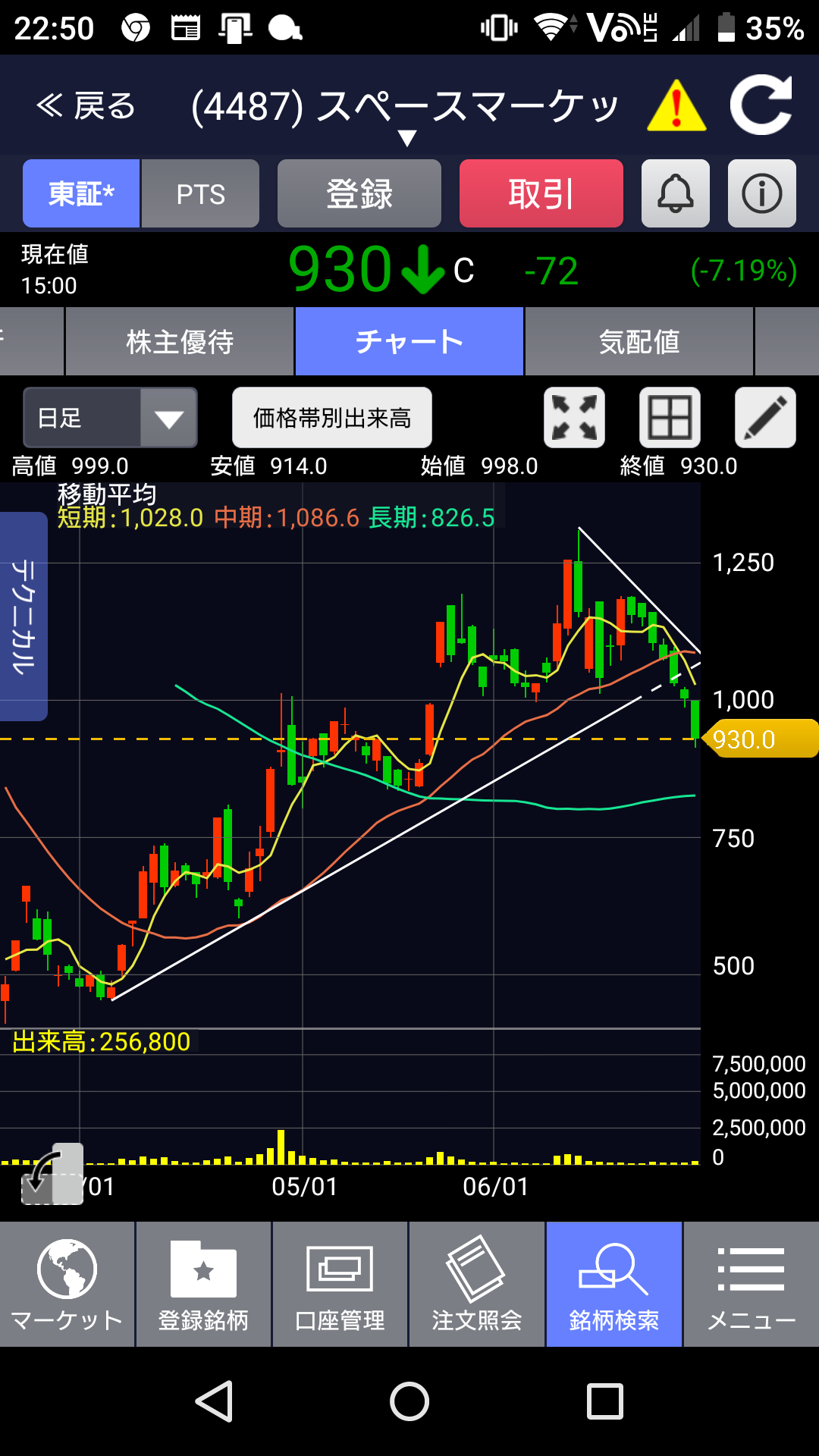819x1456 pixels.
Task: Open the chart grid layout icon
Action: 670,418
